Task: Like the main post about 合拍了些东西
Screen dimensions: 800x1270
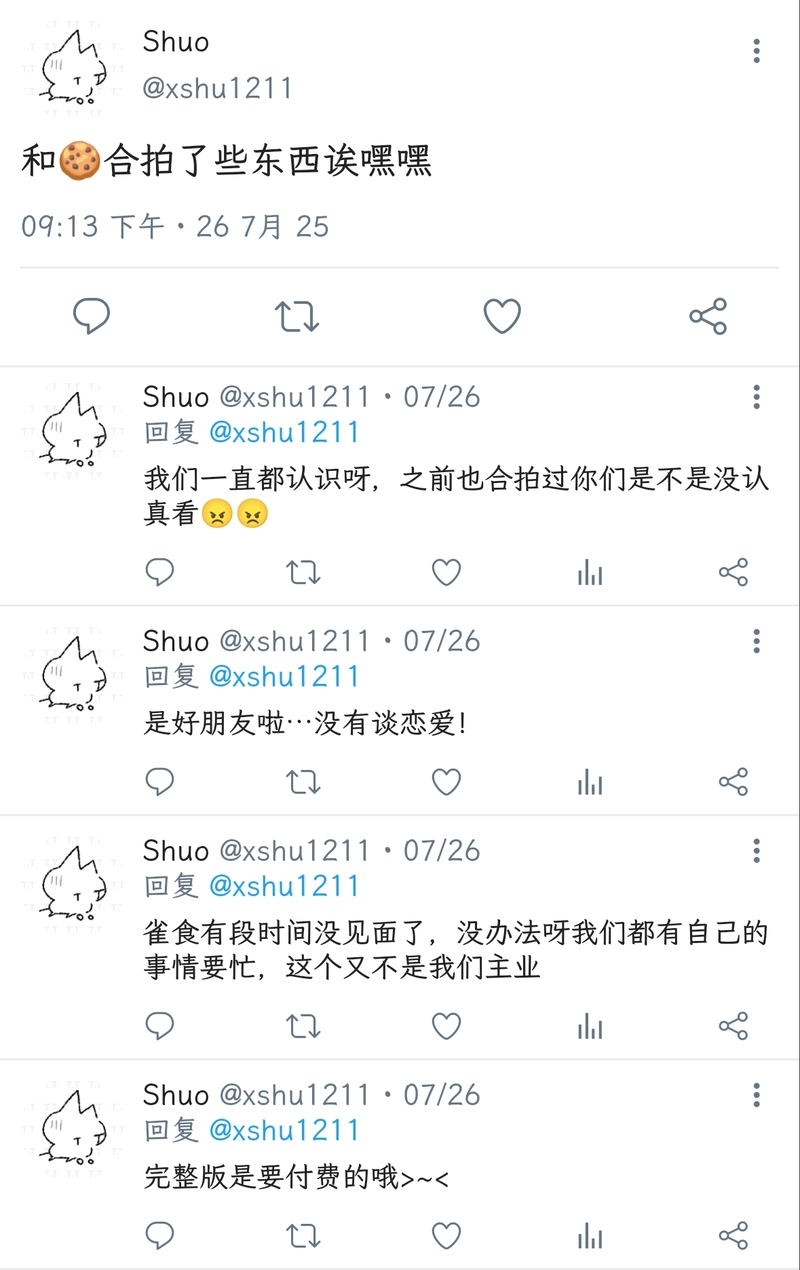Action: (x=502, y=317)
